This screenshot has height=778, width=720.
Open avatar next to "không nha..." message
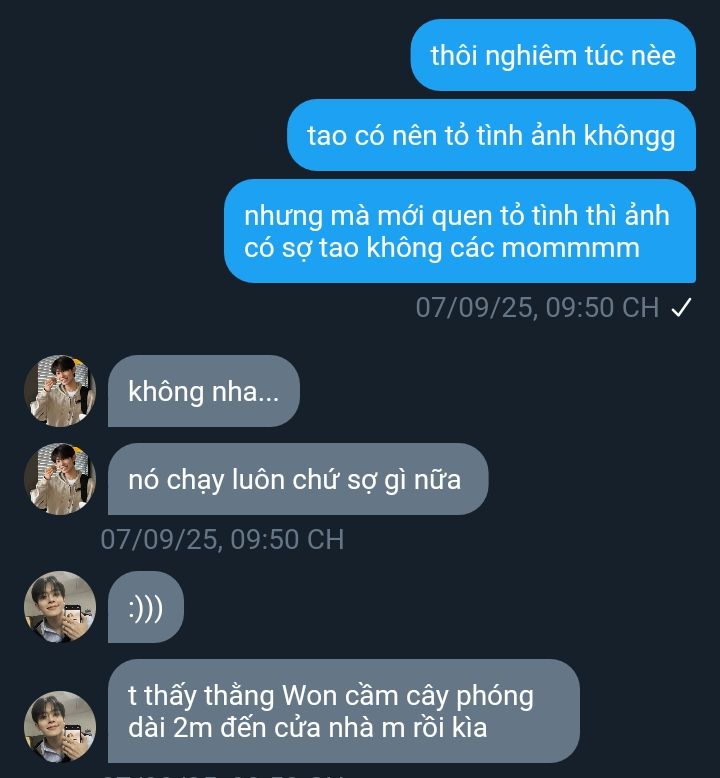click(60, 391)
